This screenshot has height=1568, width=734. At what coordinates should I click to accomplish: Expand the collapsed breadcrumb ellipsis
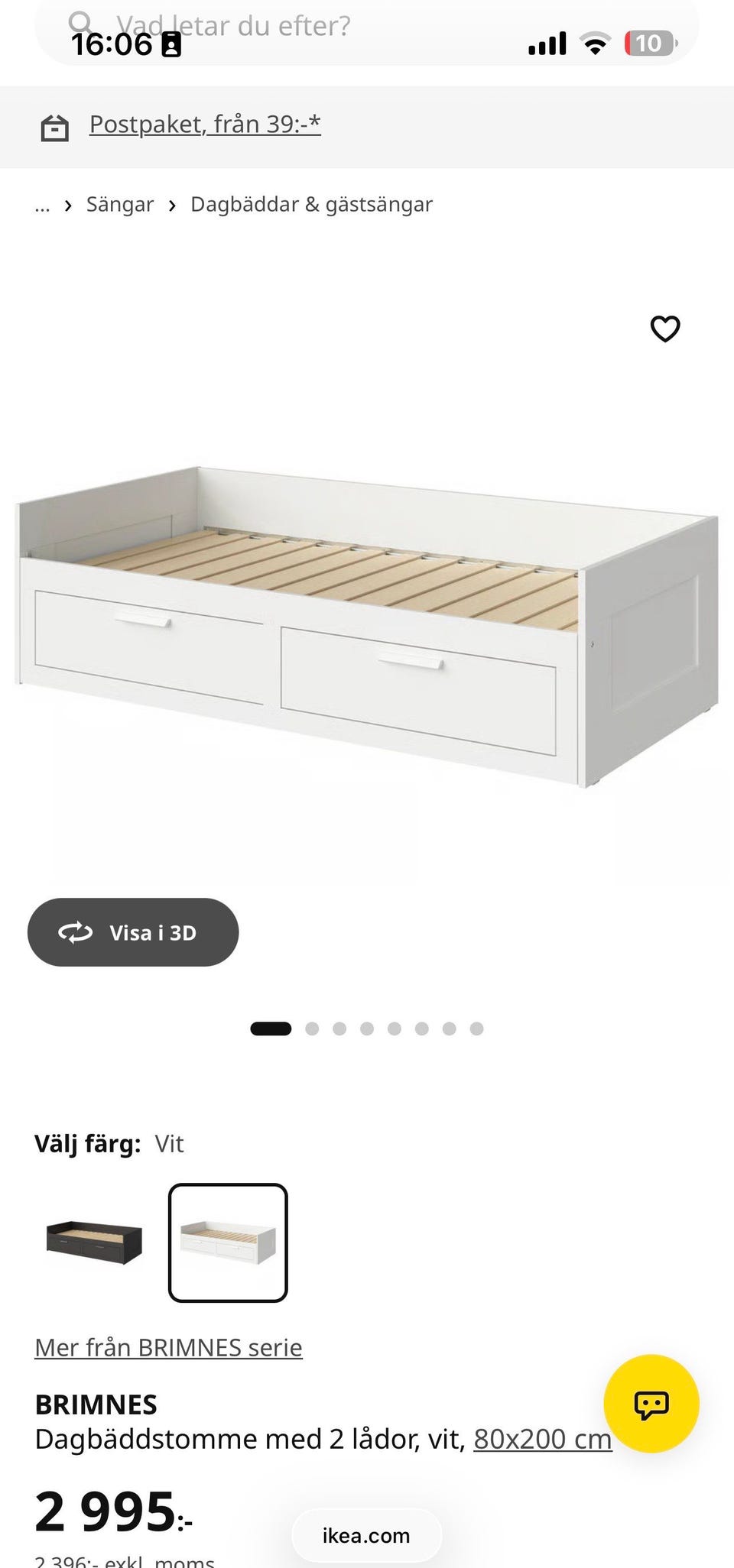point(42,205)
